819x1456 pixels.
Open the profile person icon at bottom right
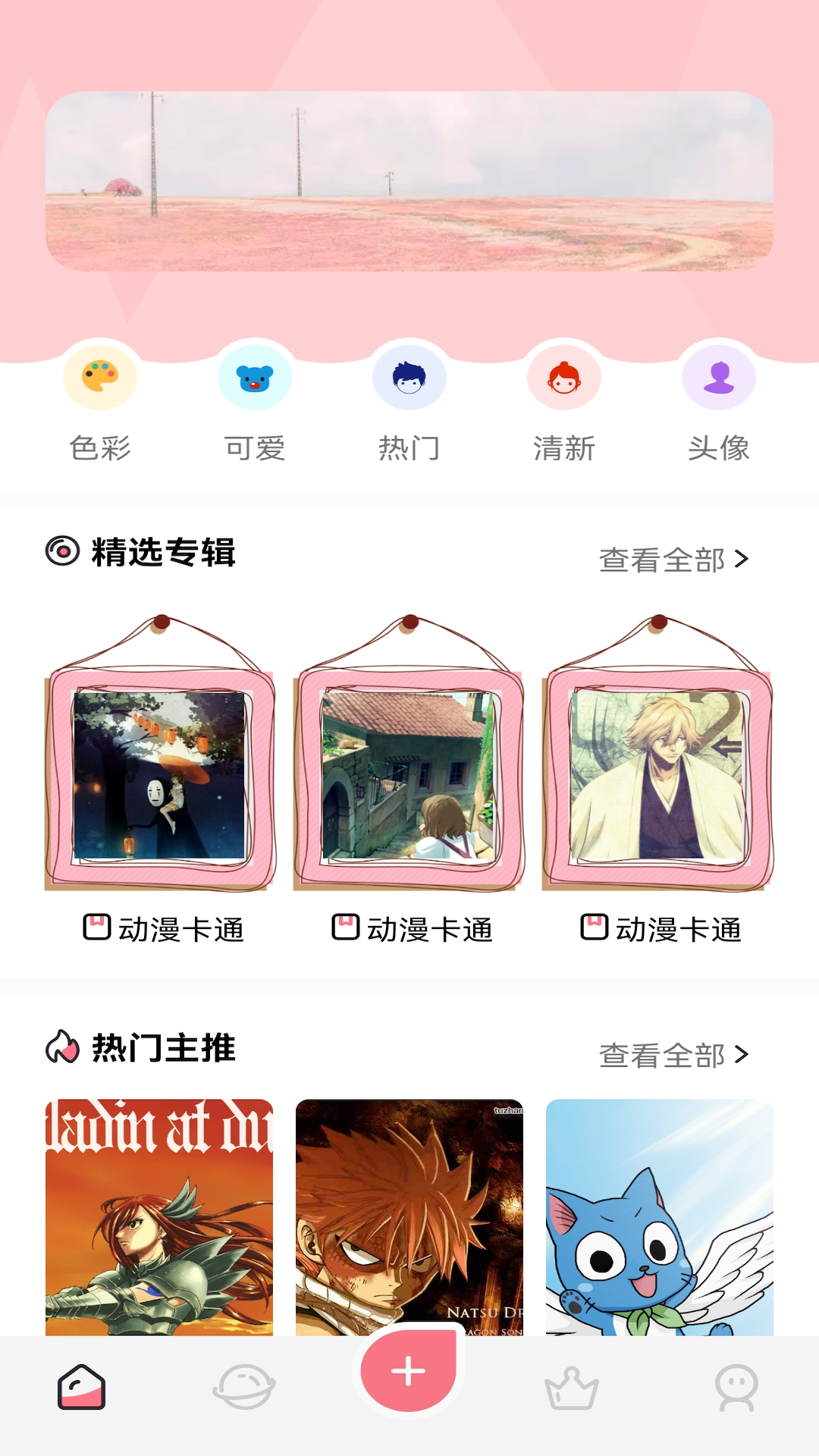[x=736, y=1386]
